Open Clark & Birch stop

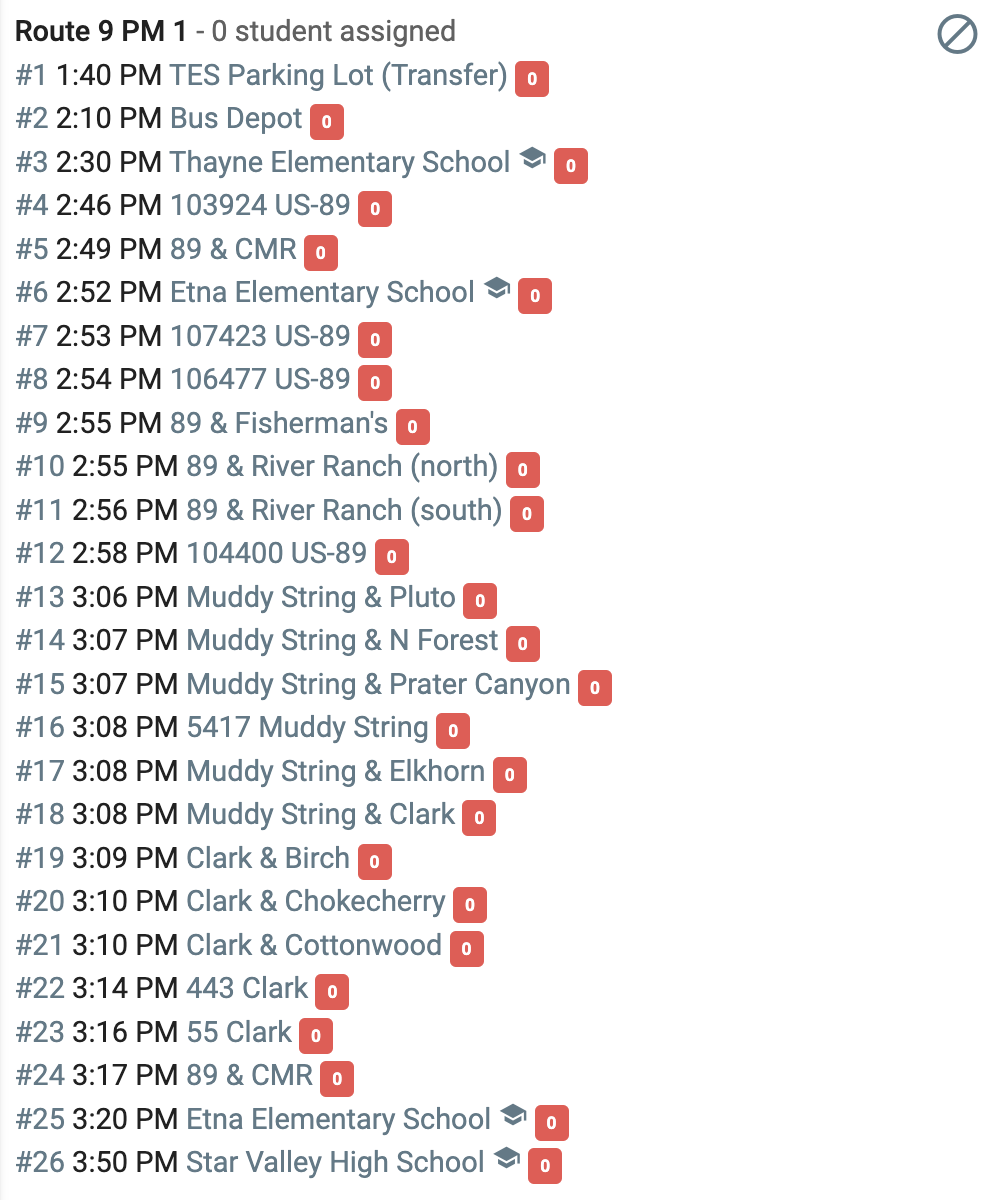[268, 858]
